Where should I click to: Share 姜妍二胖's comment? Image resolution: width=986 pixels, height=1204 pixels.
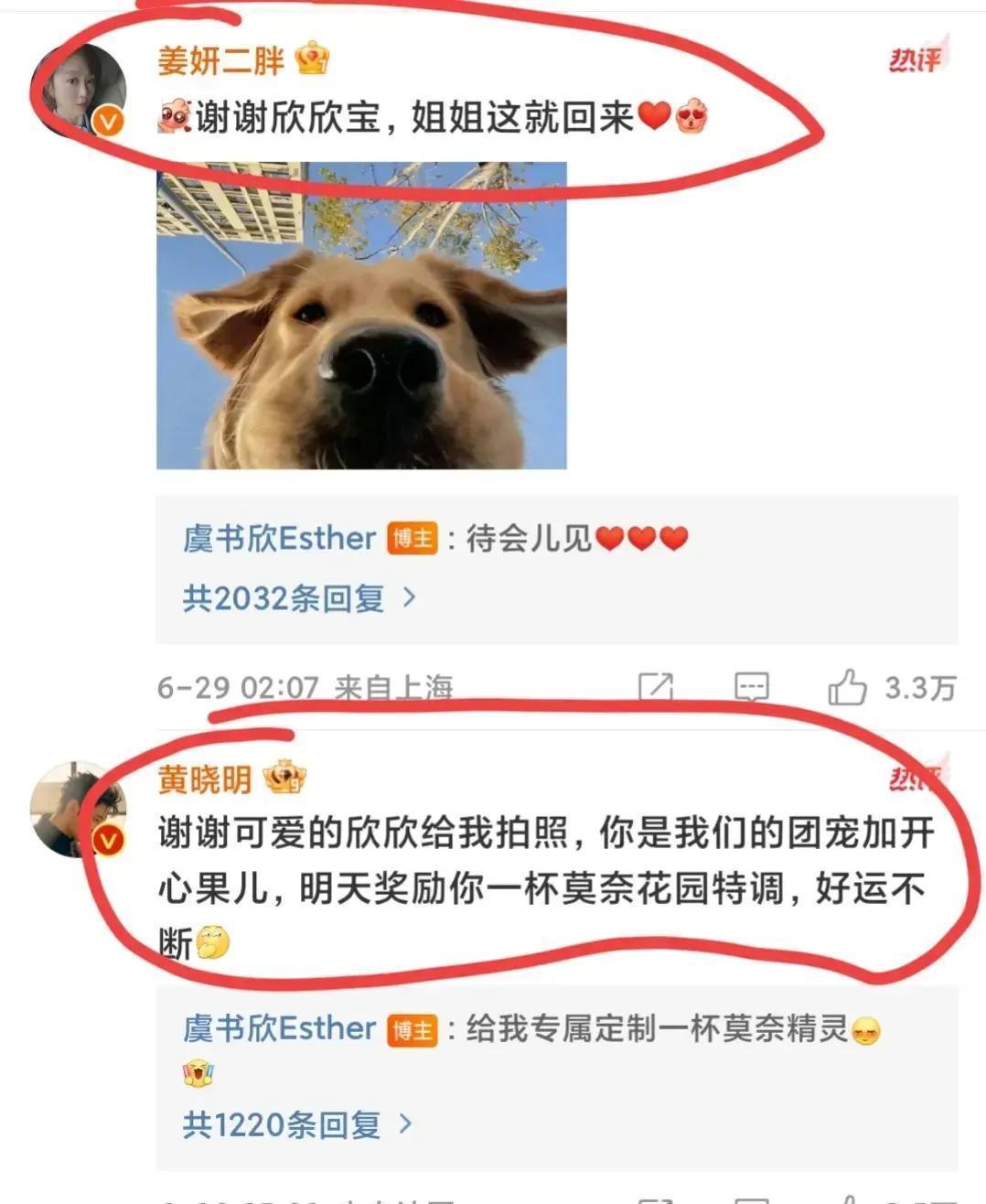tap(655, 687)
